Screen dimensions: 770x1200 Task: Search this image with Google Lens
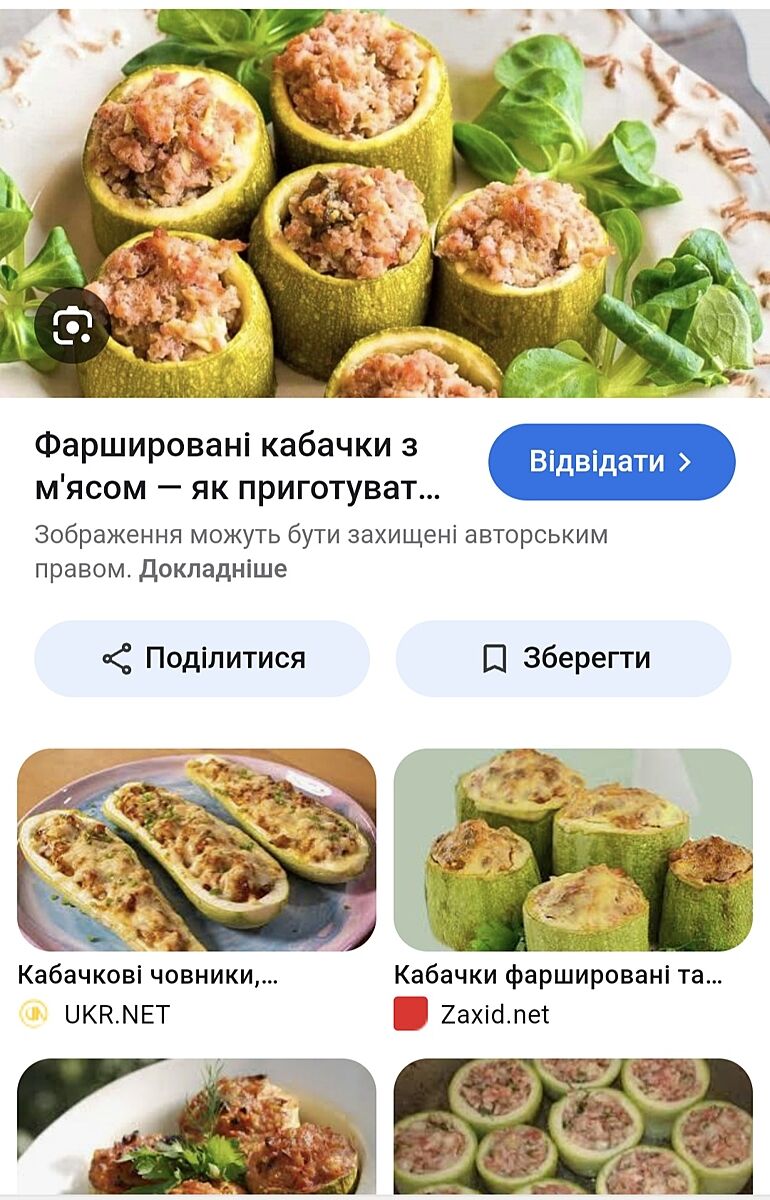pos(72,325)
